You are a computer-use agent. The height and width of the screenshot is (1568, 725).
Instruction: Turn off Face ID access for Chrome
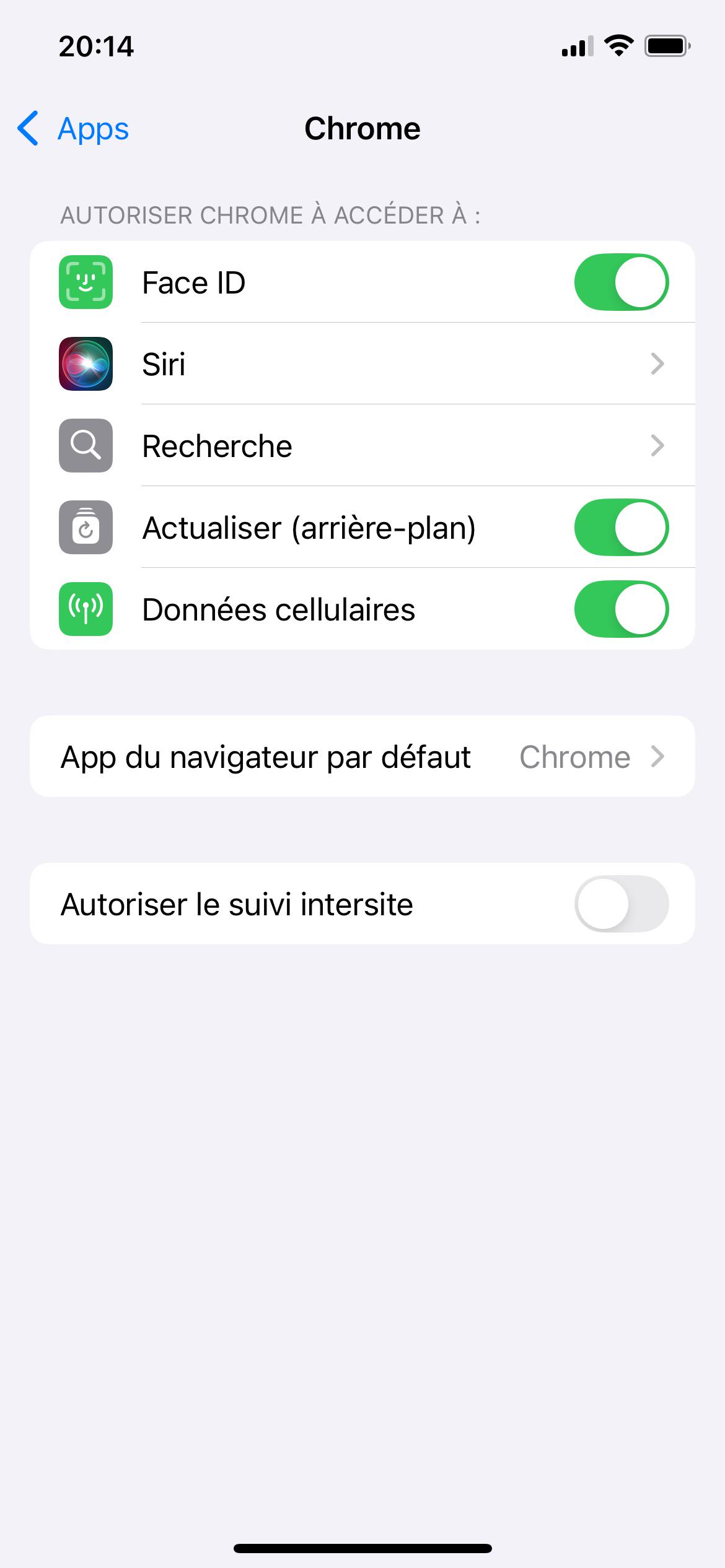621,282
